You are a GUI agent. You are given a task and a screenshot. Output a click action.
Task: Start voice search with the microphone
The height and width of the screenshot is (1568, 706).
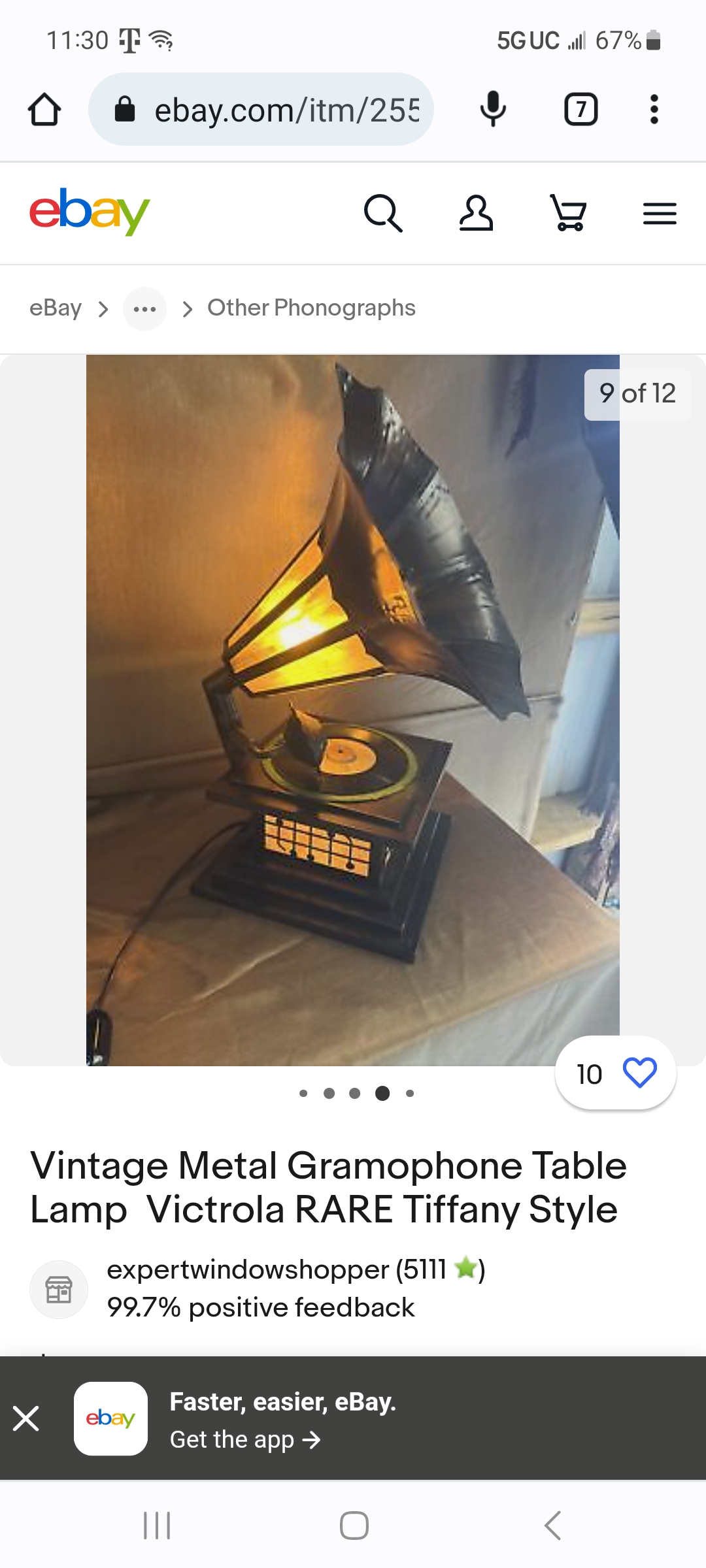[493, 109]
